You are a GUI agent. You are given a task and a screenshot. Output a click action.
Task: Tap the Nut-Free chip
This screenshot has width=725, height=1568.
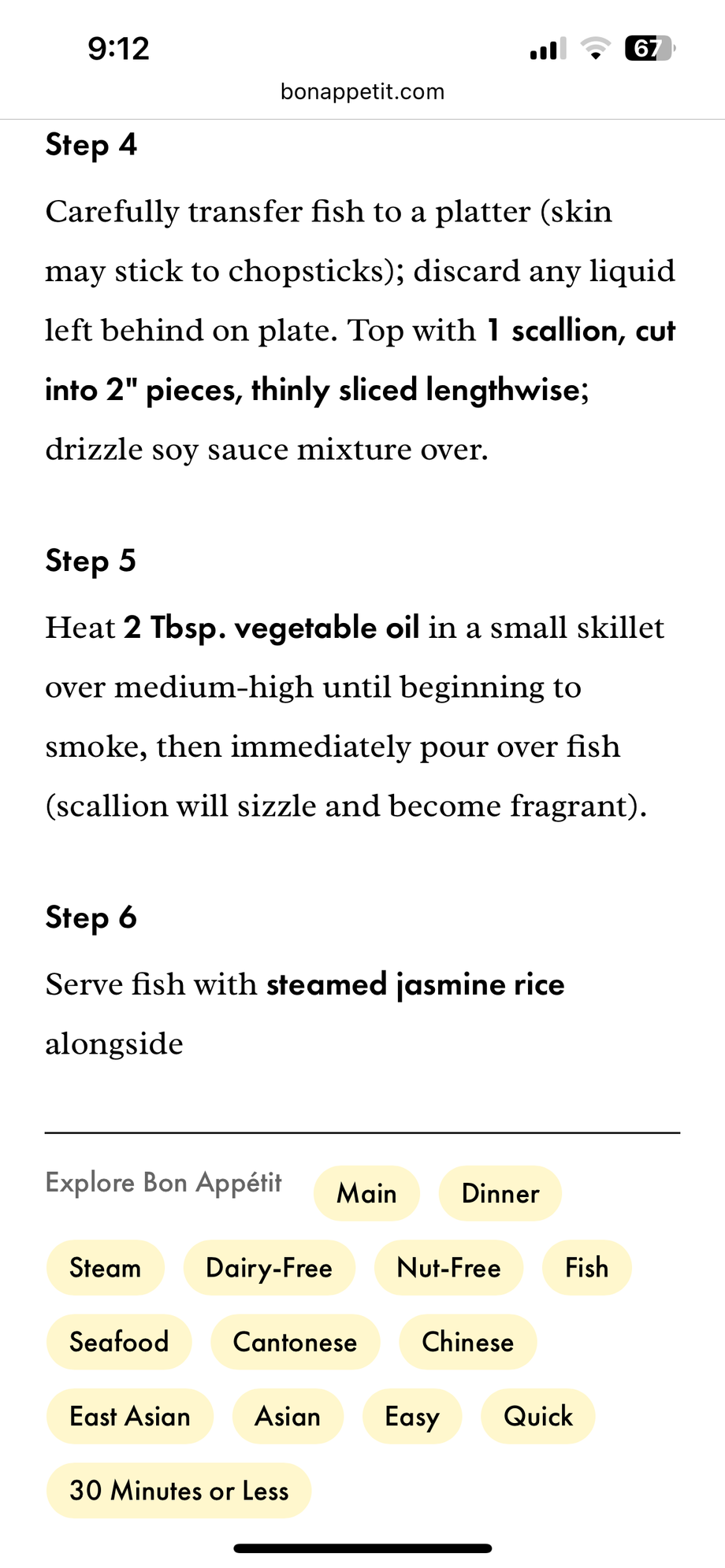point(448,1268)
